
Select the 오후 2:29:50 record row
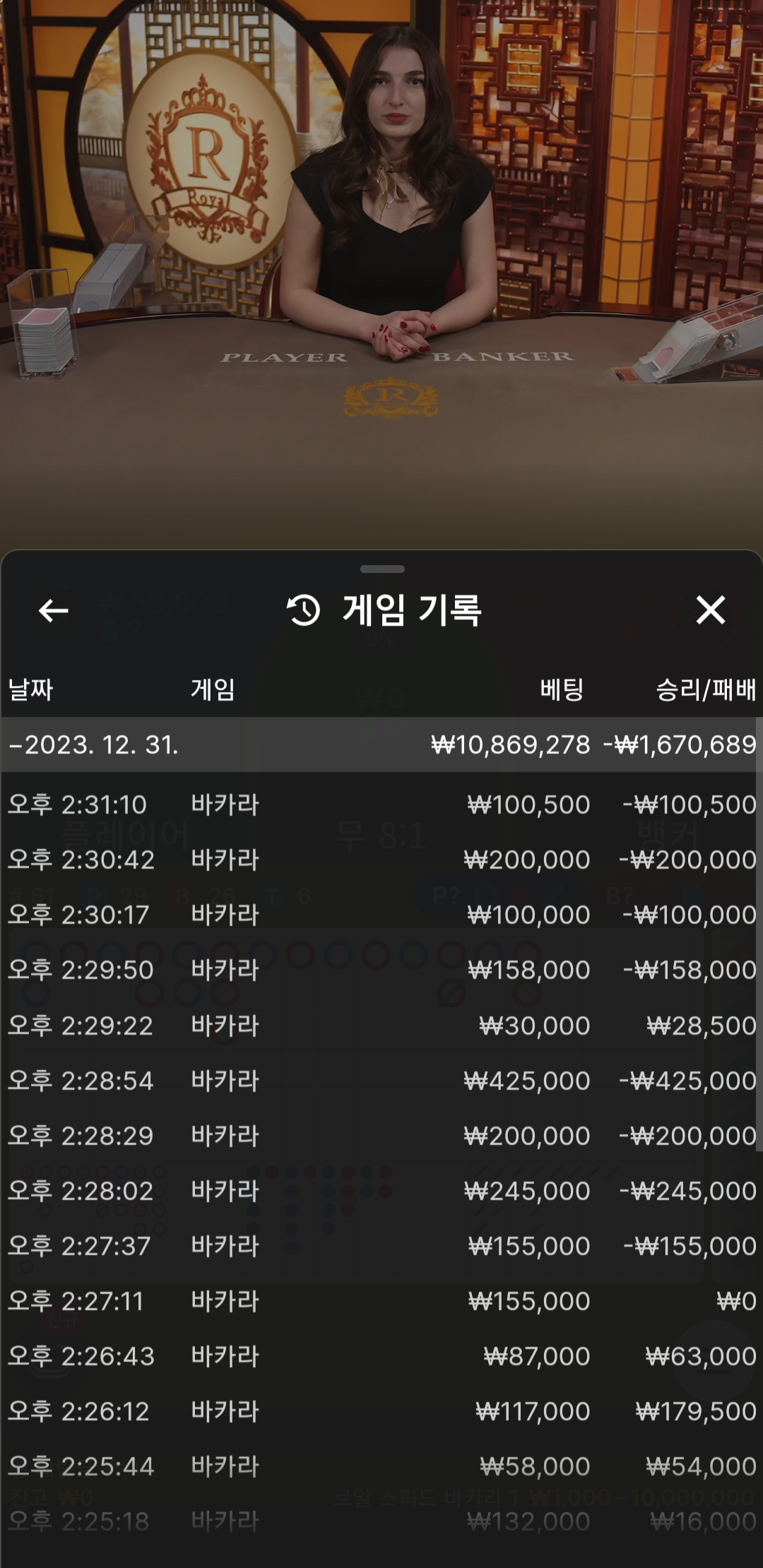coord(381,970)
